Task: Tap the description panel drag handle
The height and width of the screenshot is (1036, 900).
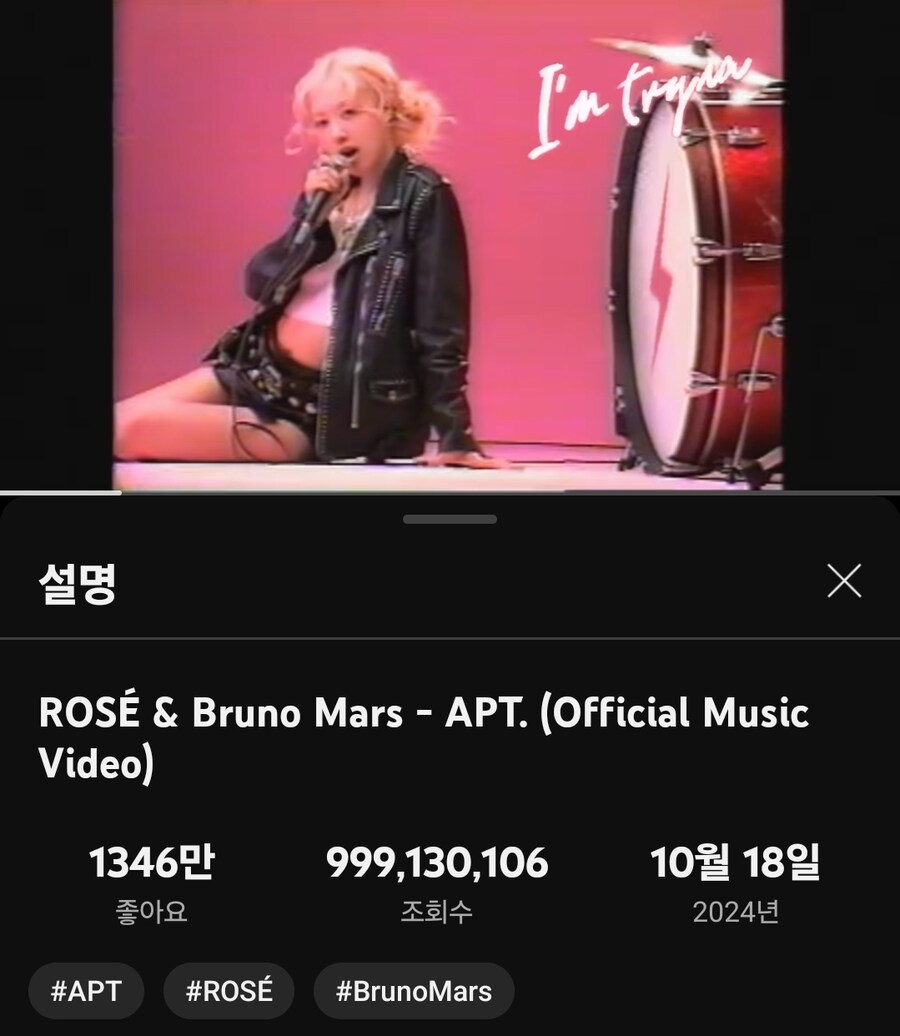Action: (x=450, y=520)
